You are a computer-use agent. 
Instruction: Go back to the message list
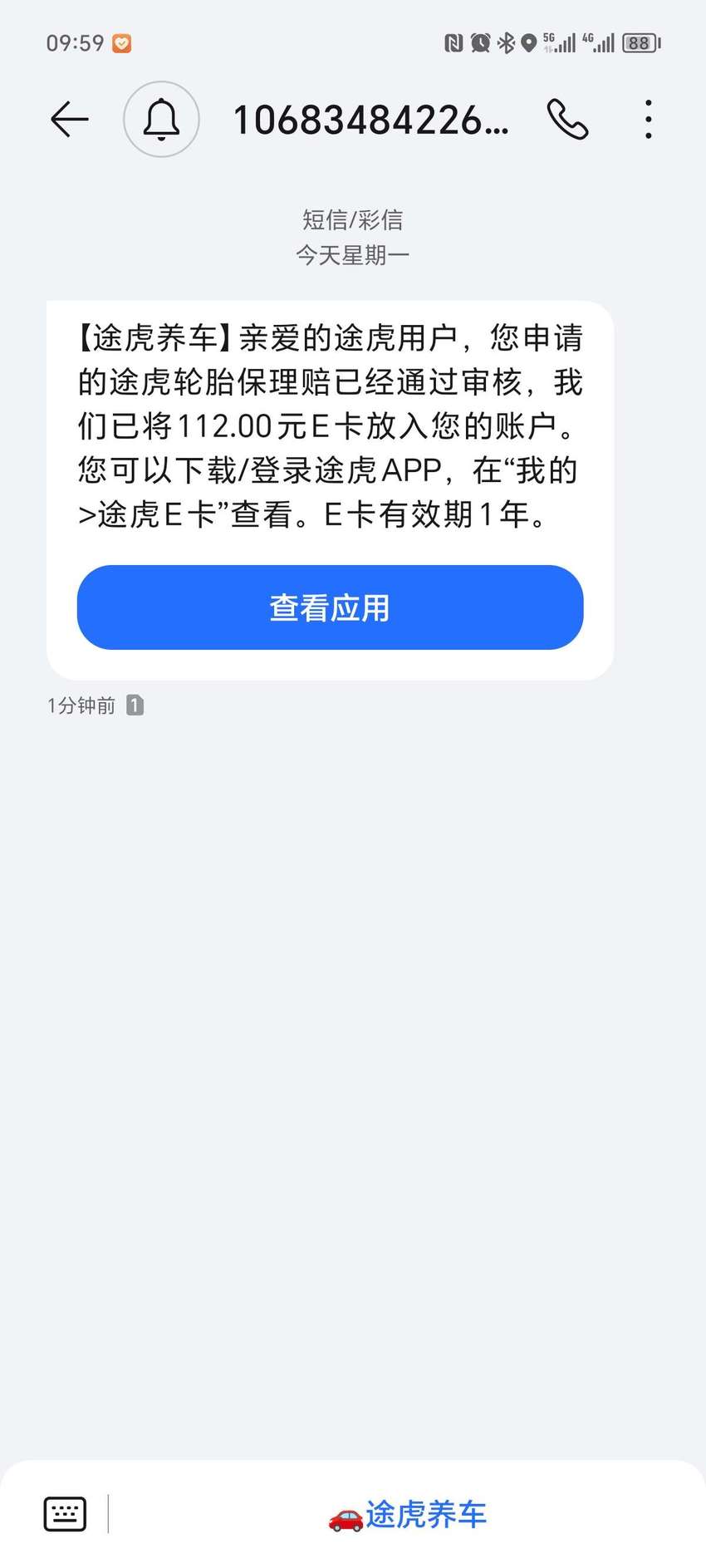[70, 120]
